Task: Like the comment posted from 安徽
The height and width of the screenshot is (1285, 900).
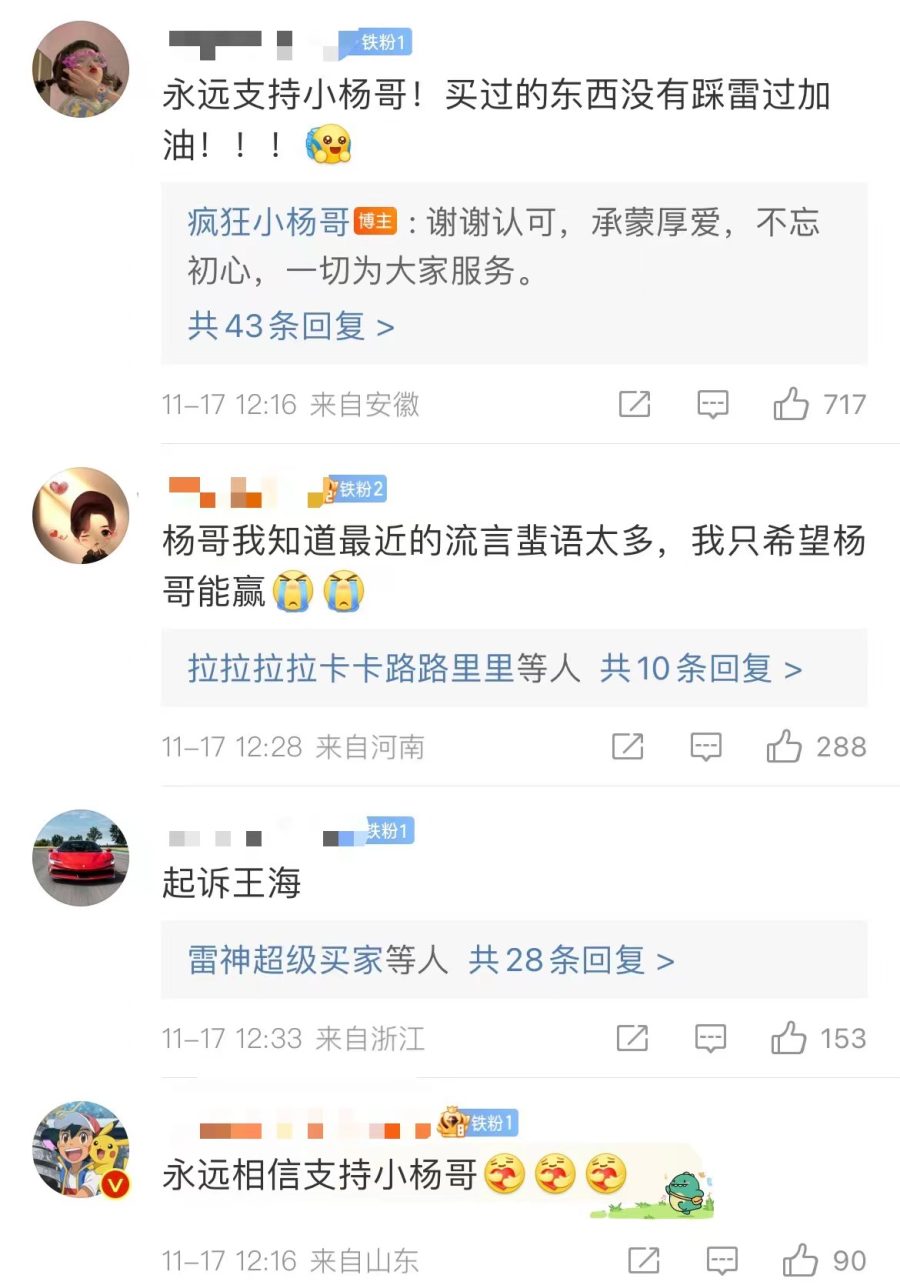Action: pyautogui.click(x=791, y=404)
